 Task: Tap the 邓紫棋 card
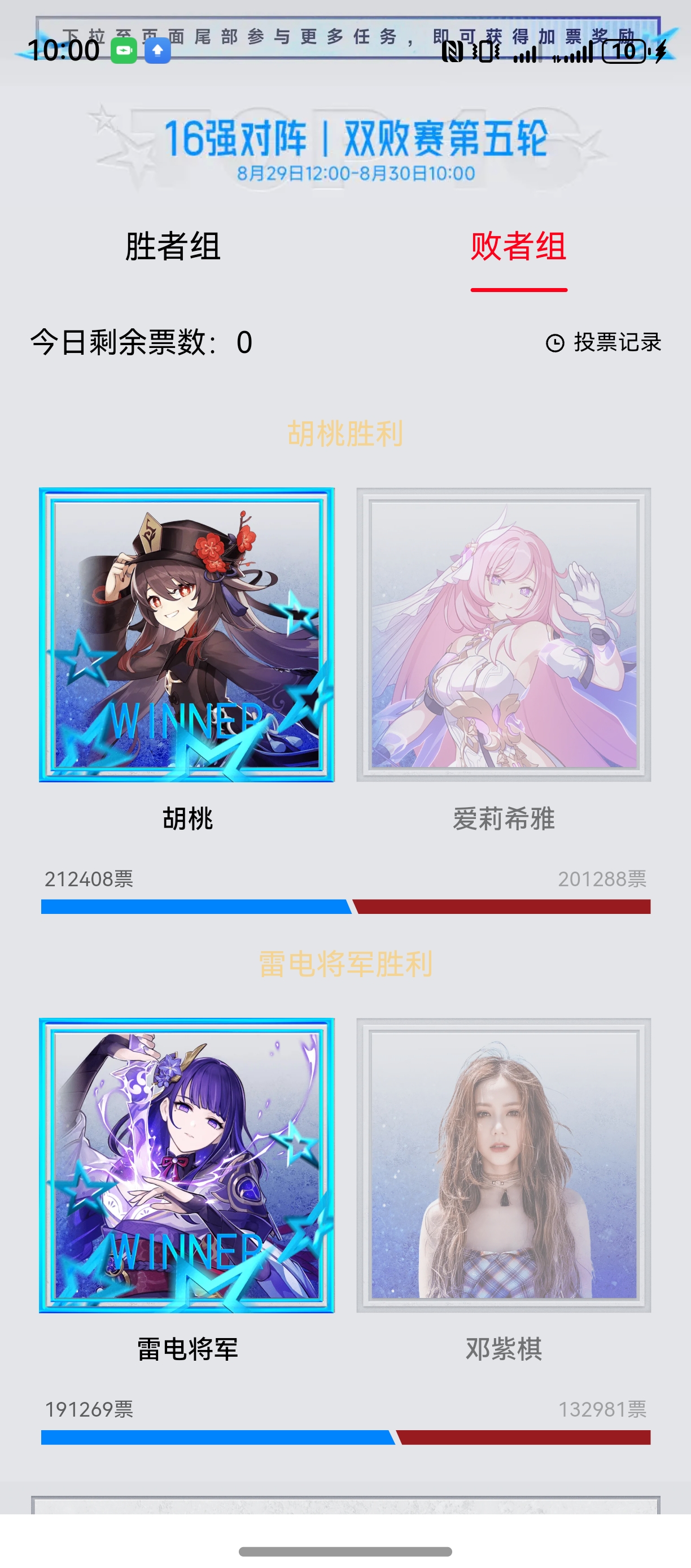click(504, 1165)
